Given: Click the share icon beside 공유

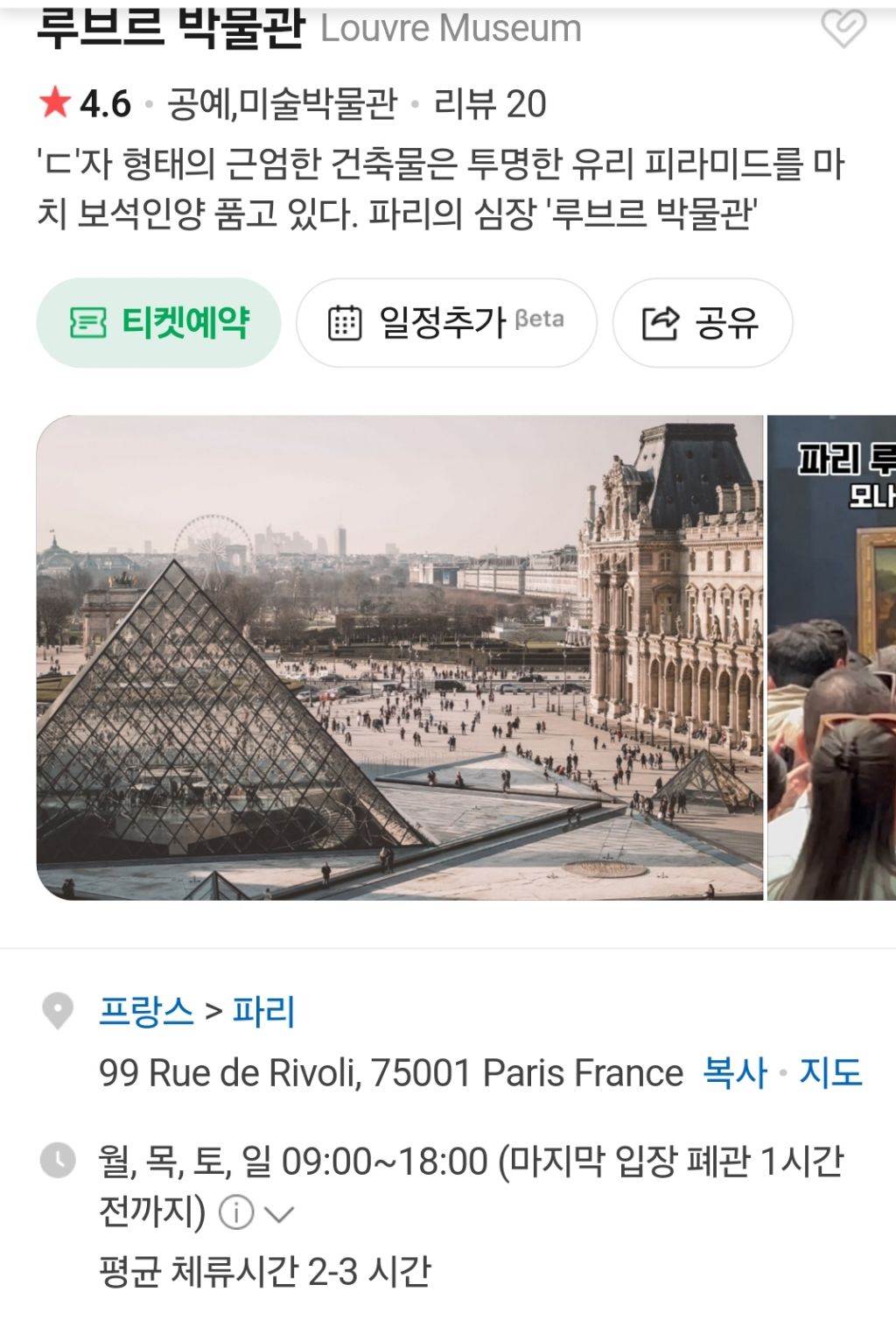Looking at the screenshot, I should [x=661, y=323].
